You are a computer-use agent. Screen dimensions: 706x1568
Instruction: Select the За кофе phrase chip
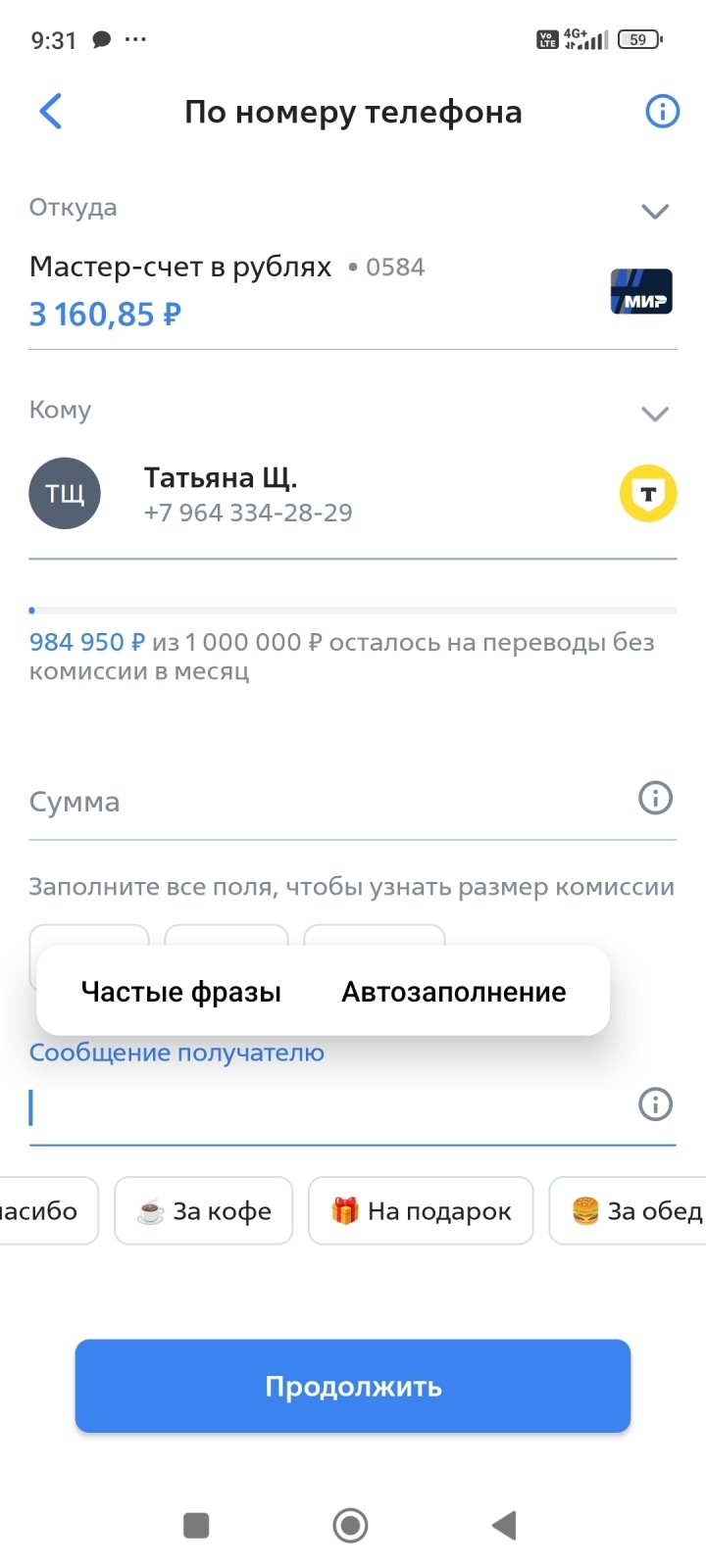[x=204, y=1211]
